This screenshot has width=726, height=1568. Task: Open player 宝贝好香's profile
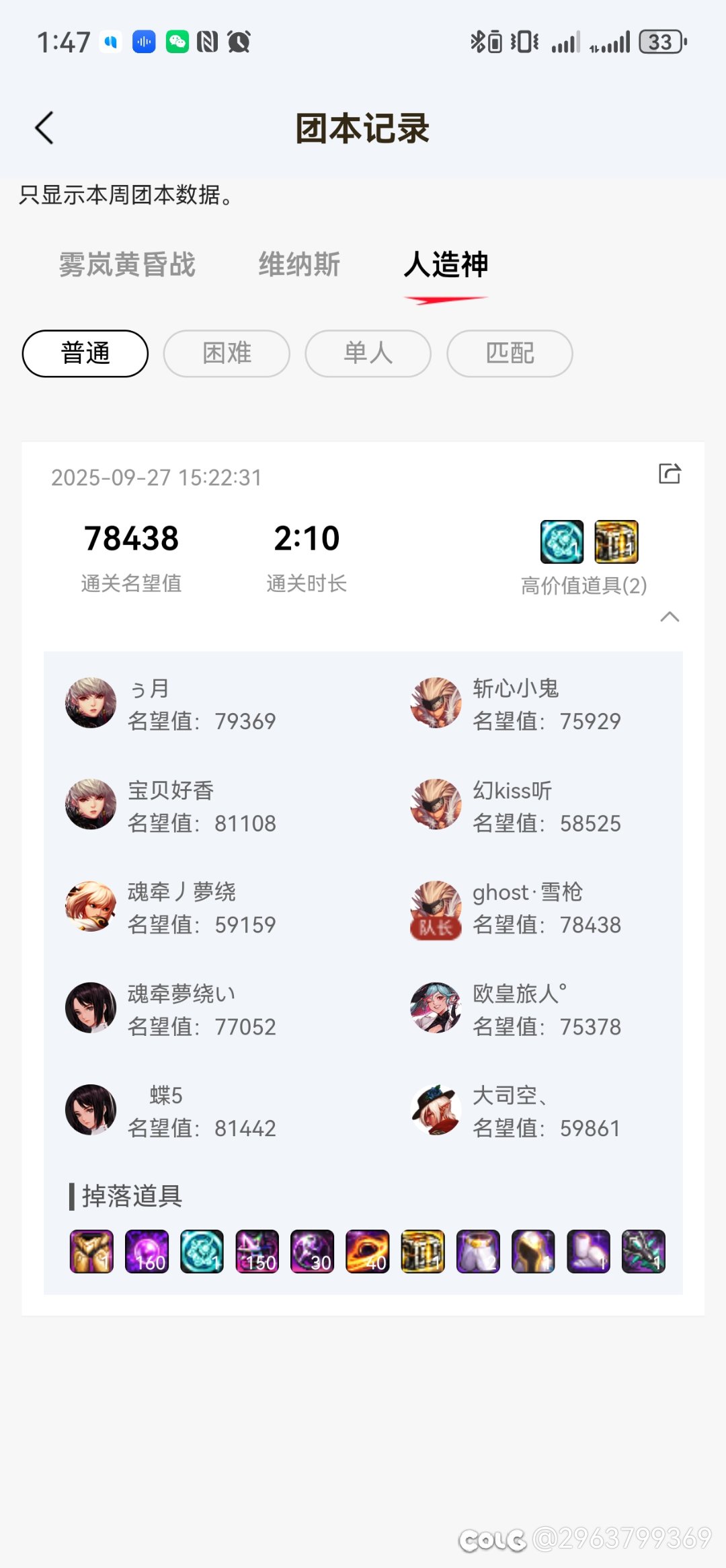(91, 804)
